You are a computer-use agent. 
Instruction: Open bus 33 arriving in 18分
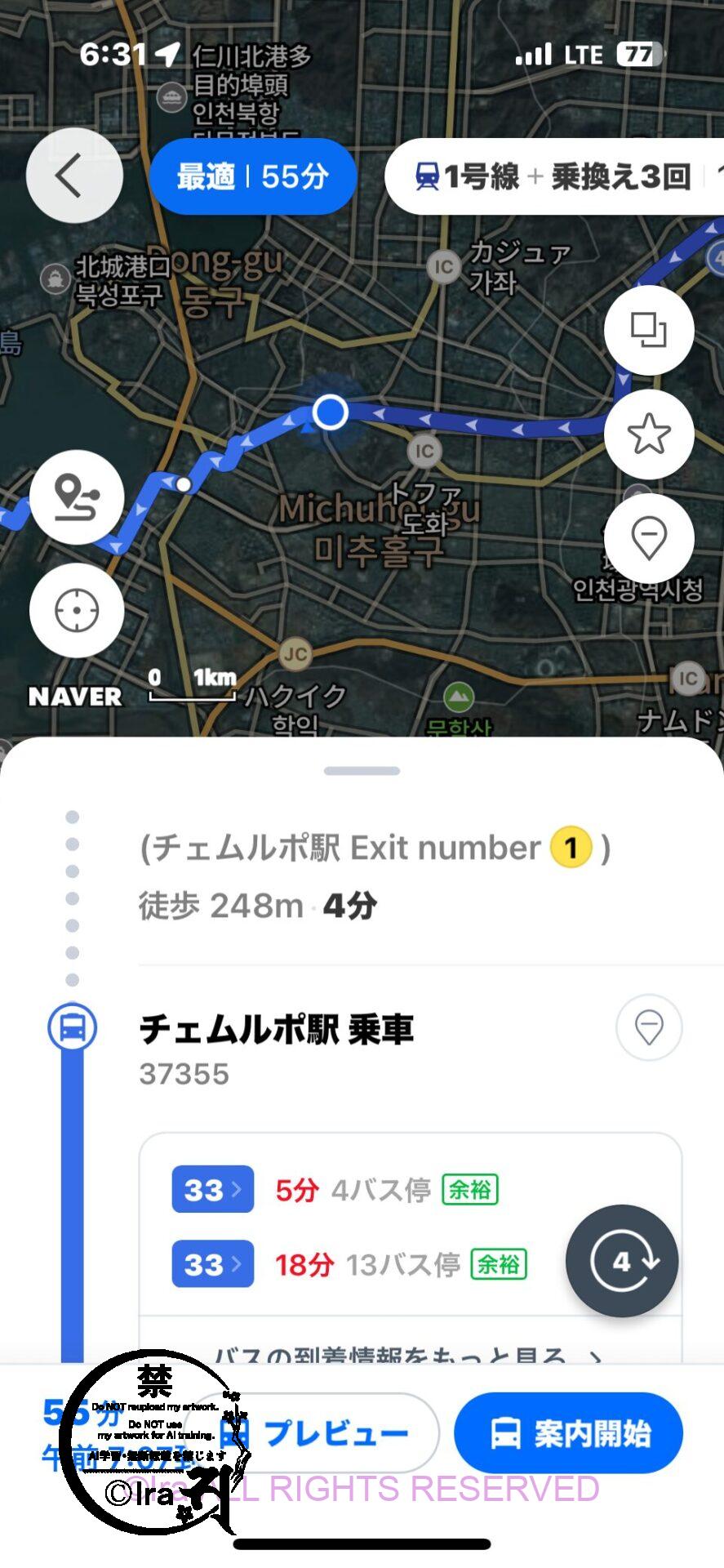[212, 1264]
